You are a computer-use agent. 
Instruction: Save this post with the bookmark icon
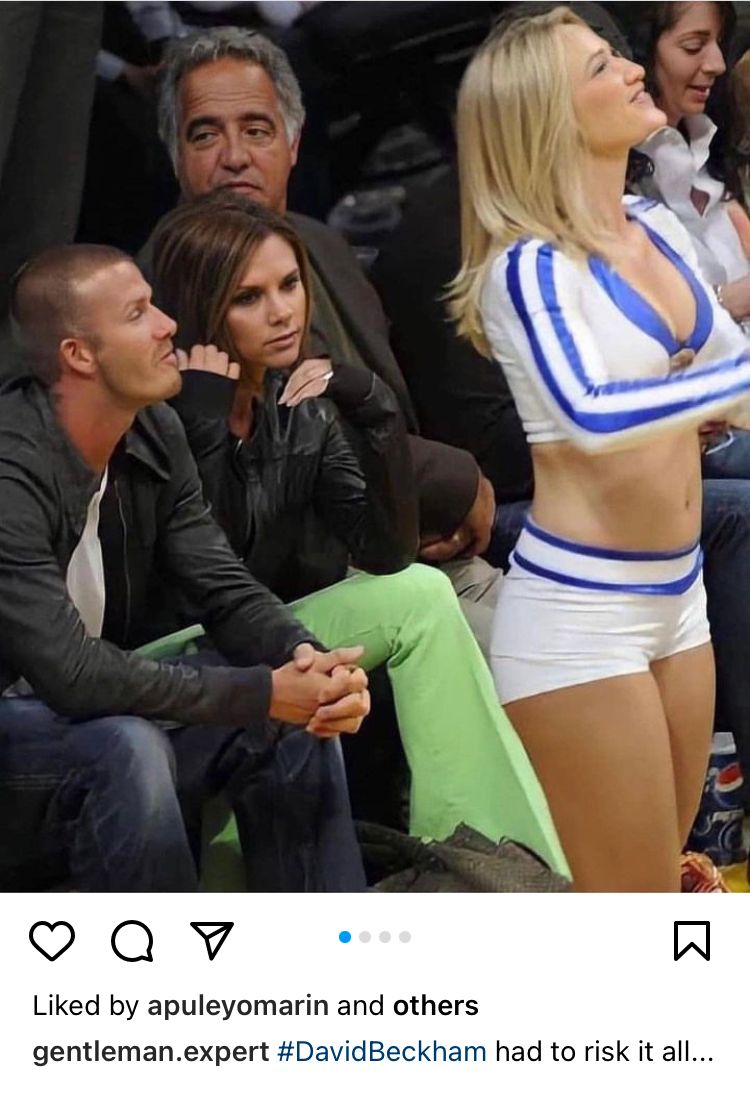point(692,940)
